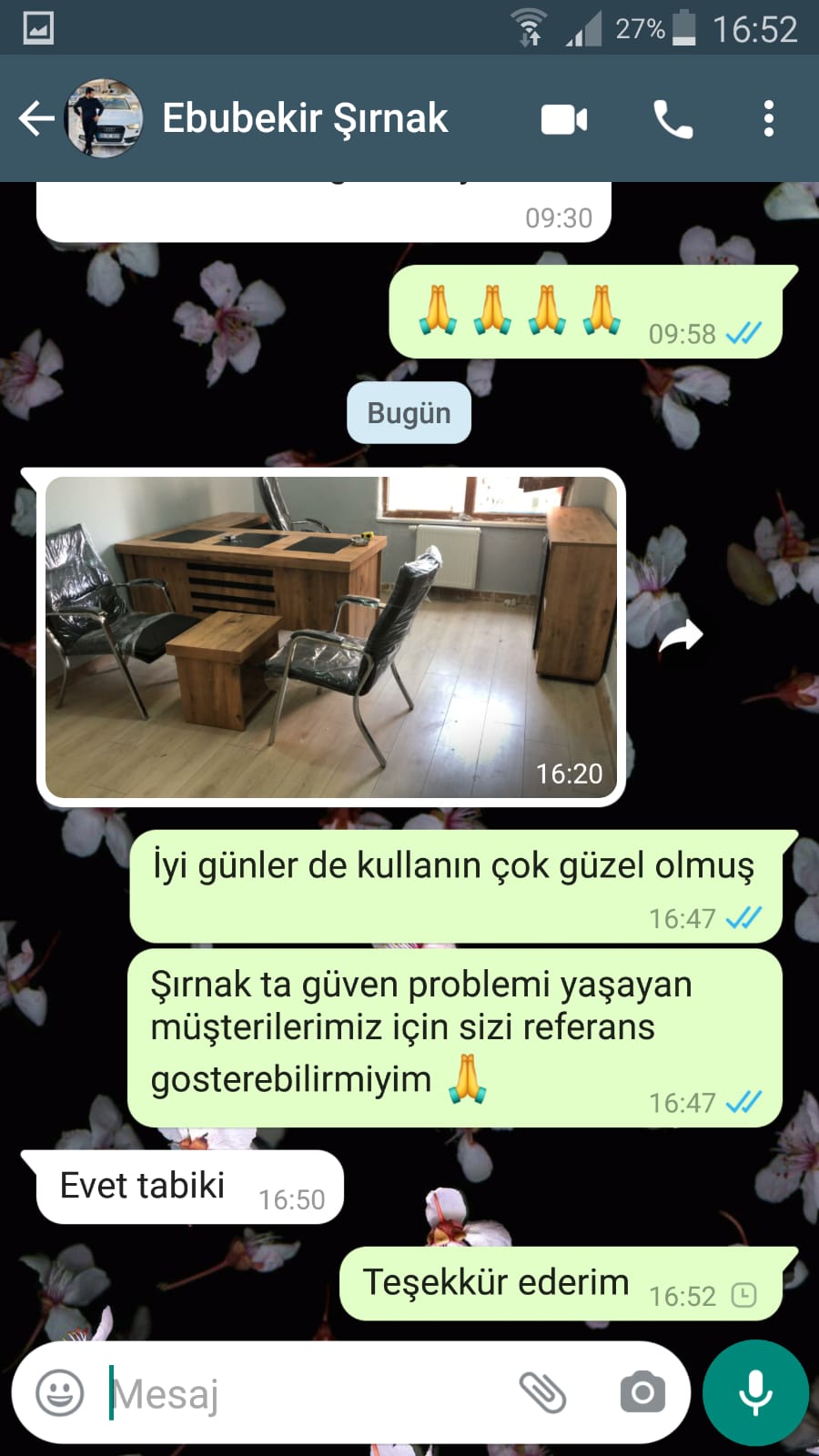Open the office furniture photo

[x=330, y=637]
